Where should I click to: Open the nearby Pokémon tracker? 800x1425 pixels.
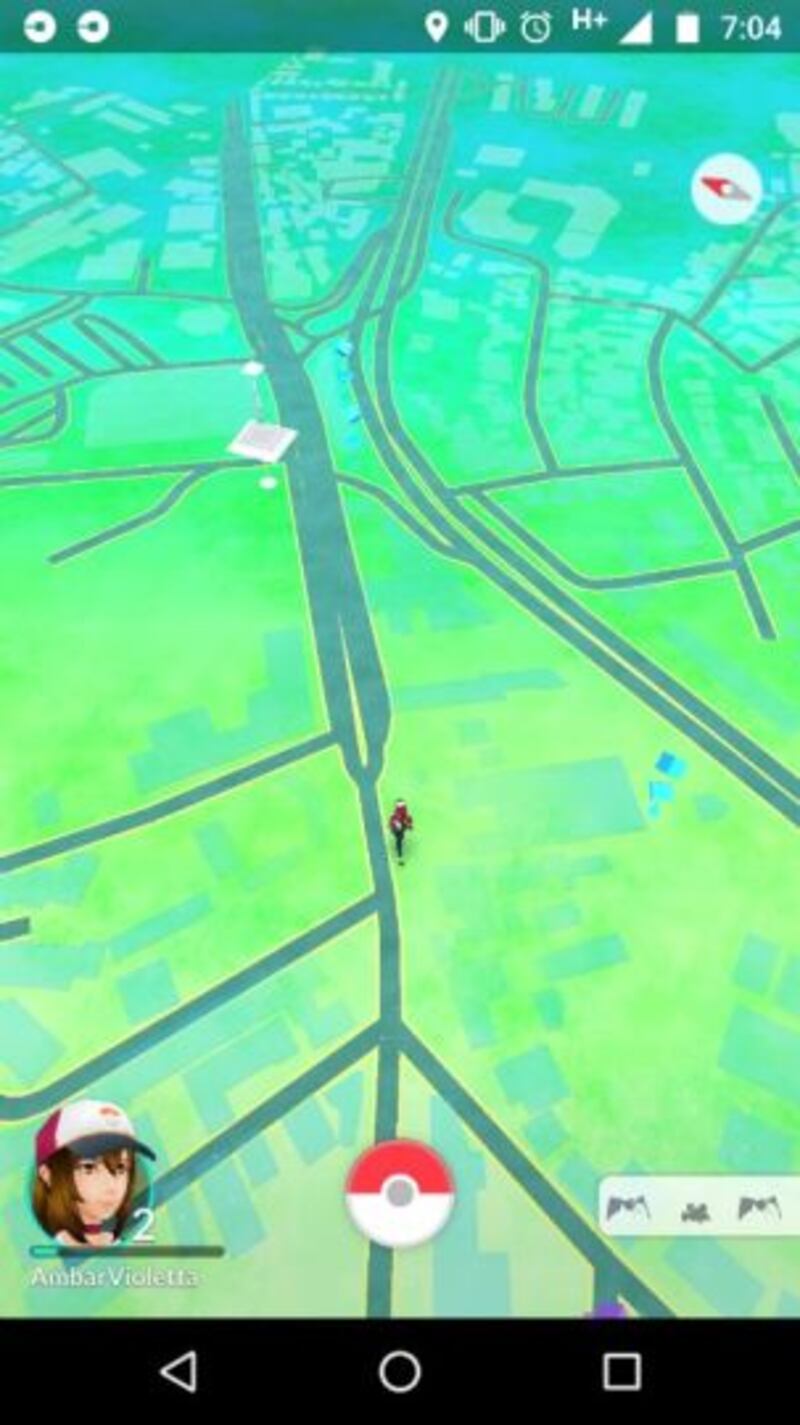(698, 1207)
